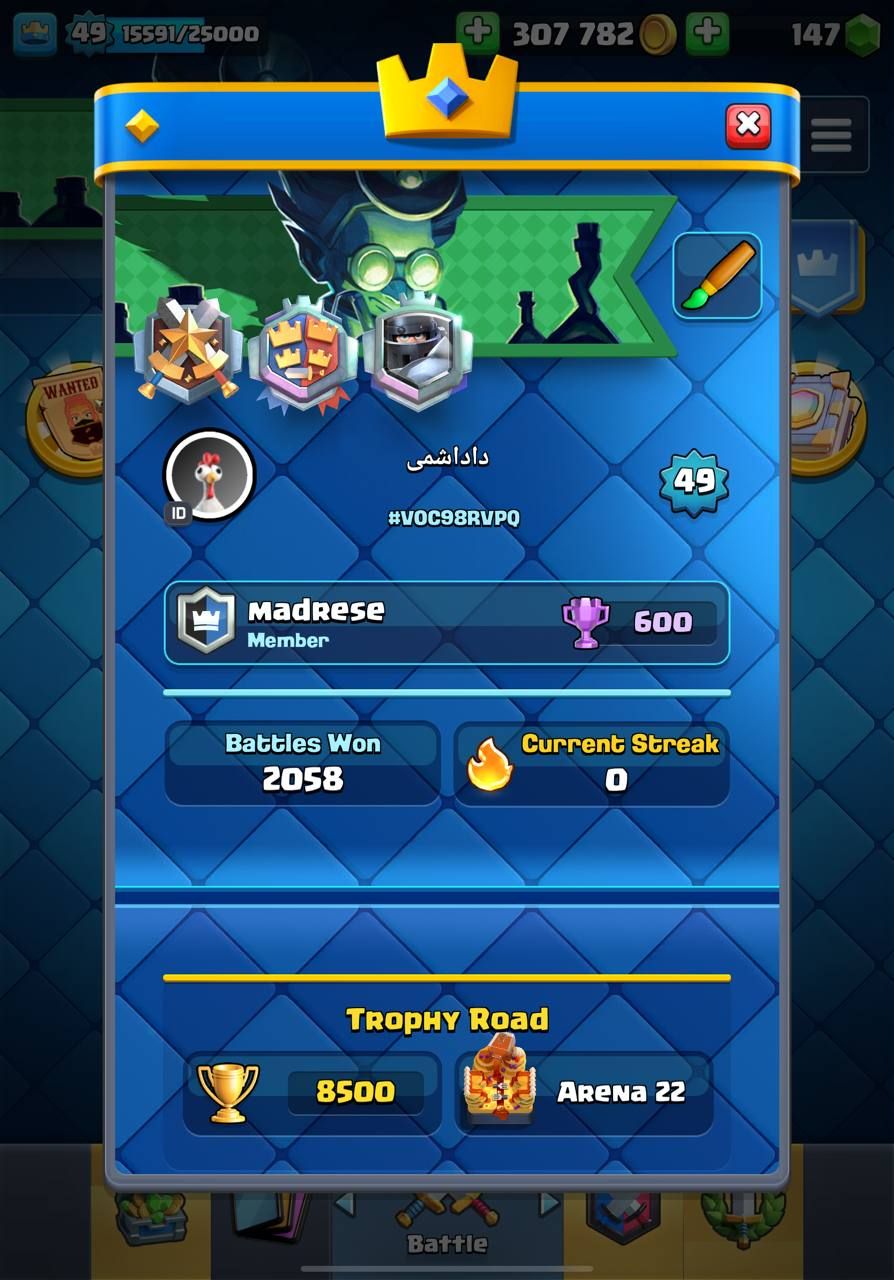Close the player profile popup

747,126
